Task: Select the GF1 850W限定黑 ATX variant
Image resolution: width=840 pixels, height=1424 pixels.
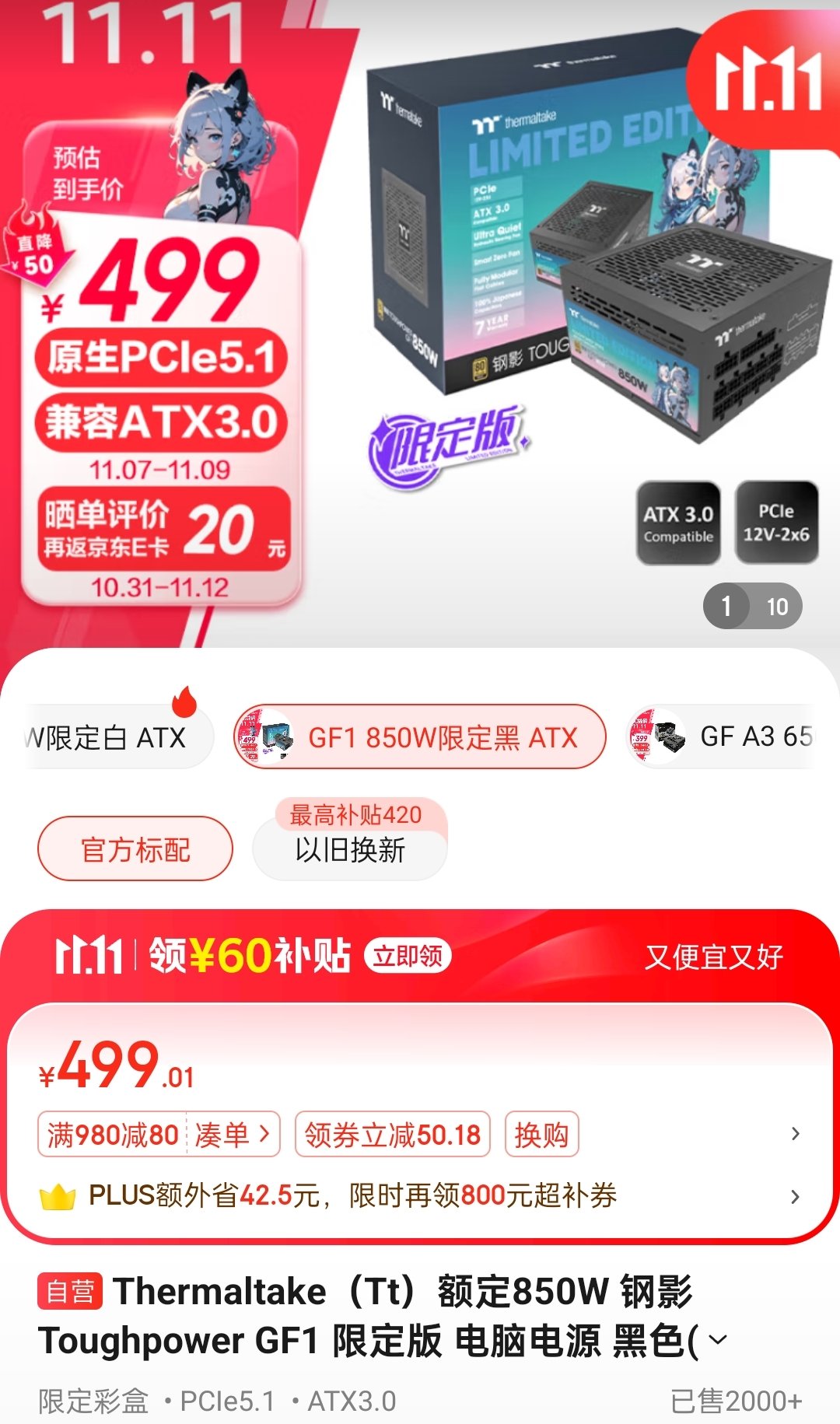Action: point(420,736)
